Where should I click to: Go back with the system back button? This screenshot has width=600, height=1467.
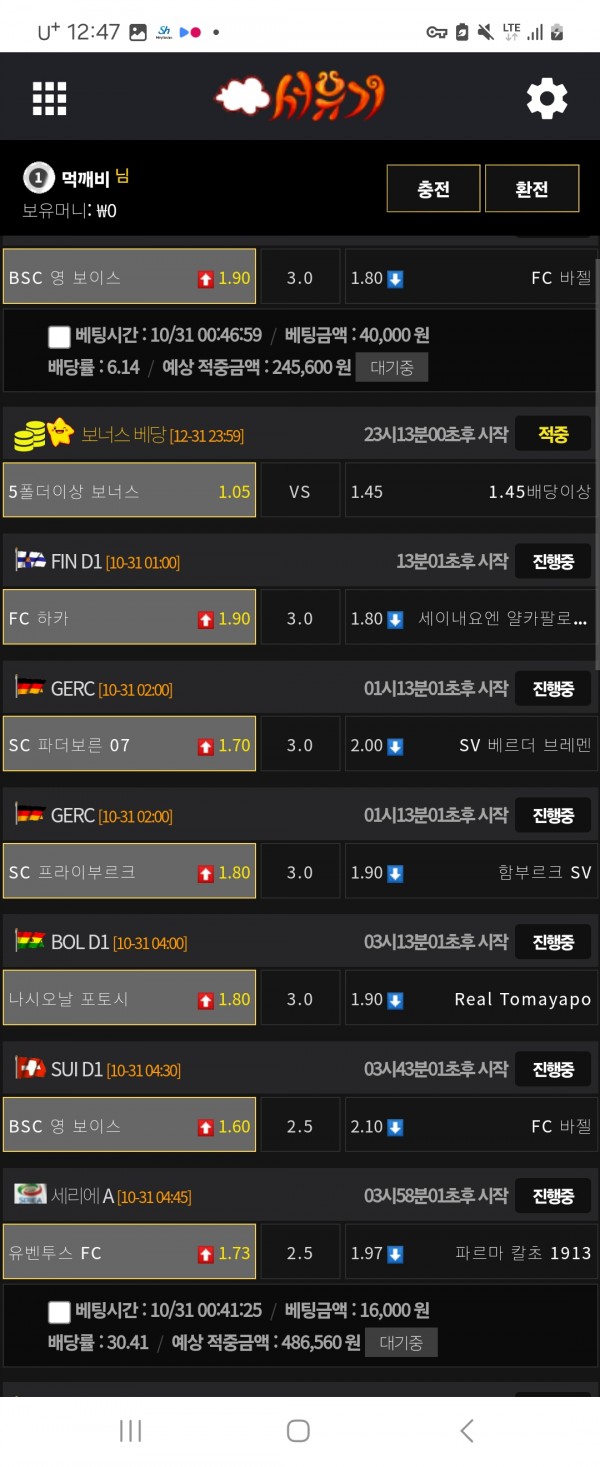click(x=466, y=1431)
